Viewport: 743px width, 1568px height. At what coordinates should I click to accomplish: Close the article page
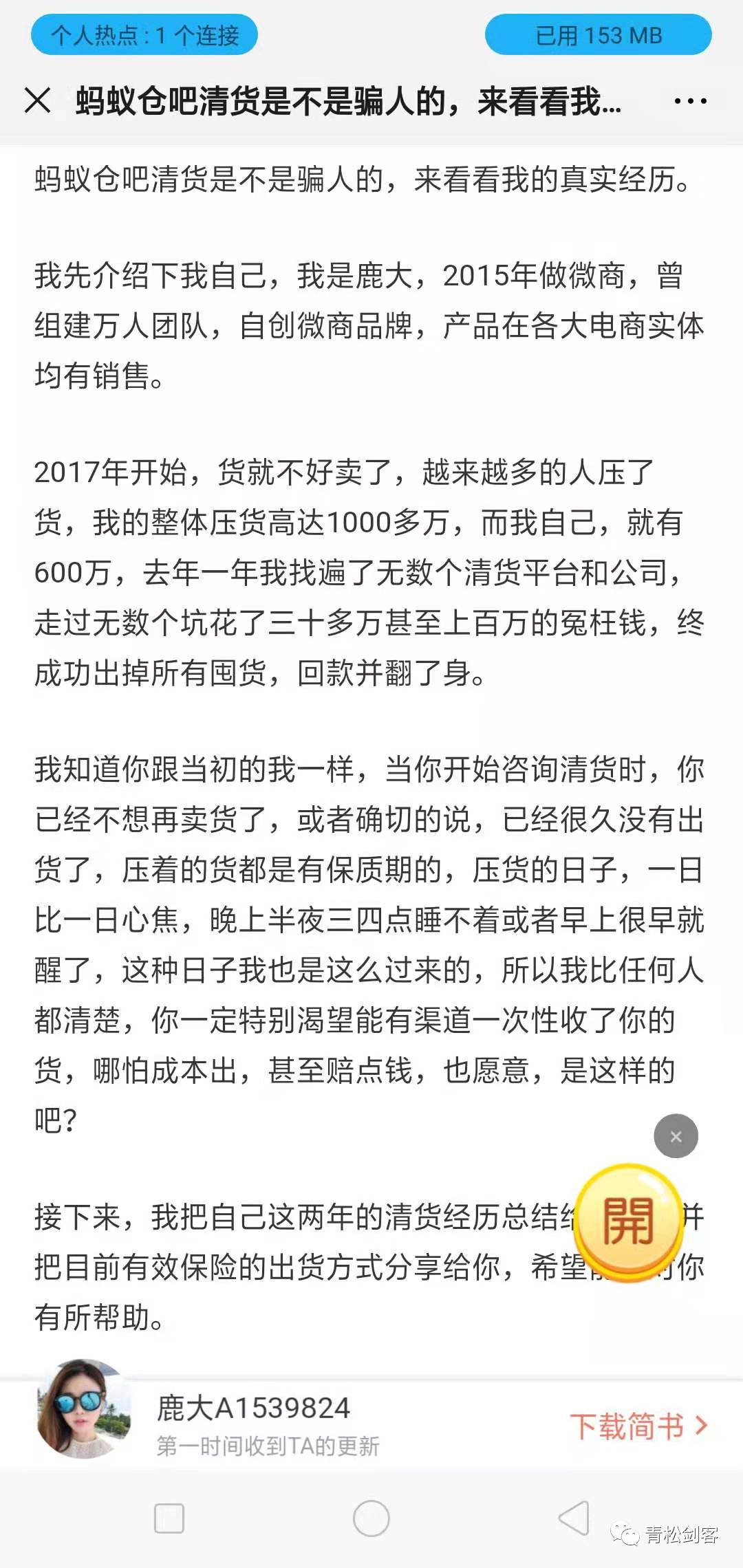[x=38, y=101]
